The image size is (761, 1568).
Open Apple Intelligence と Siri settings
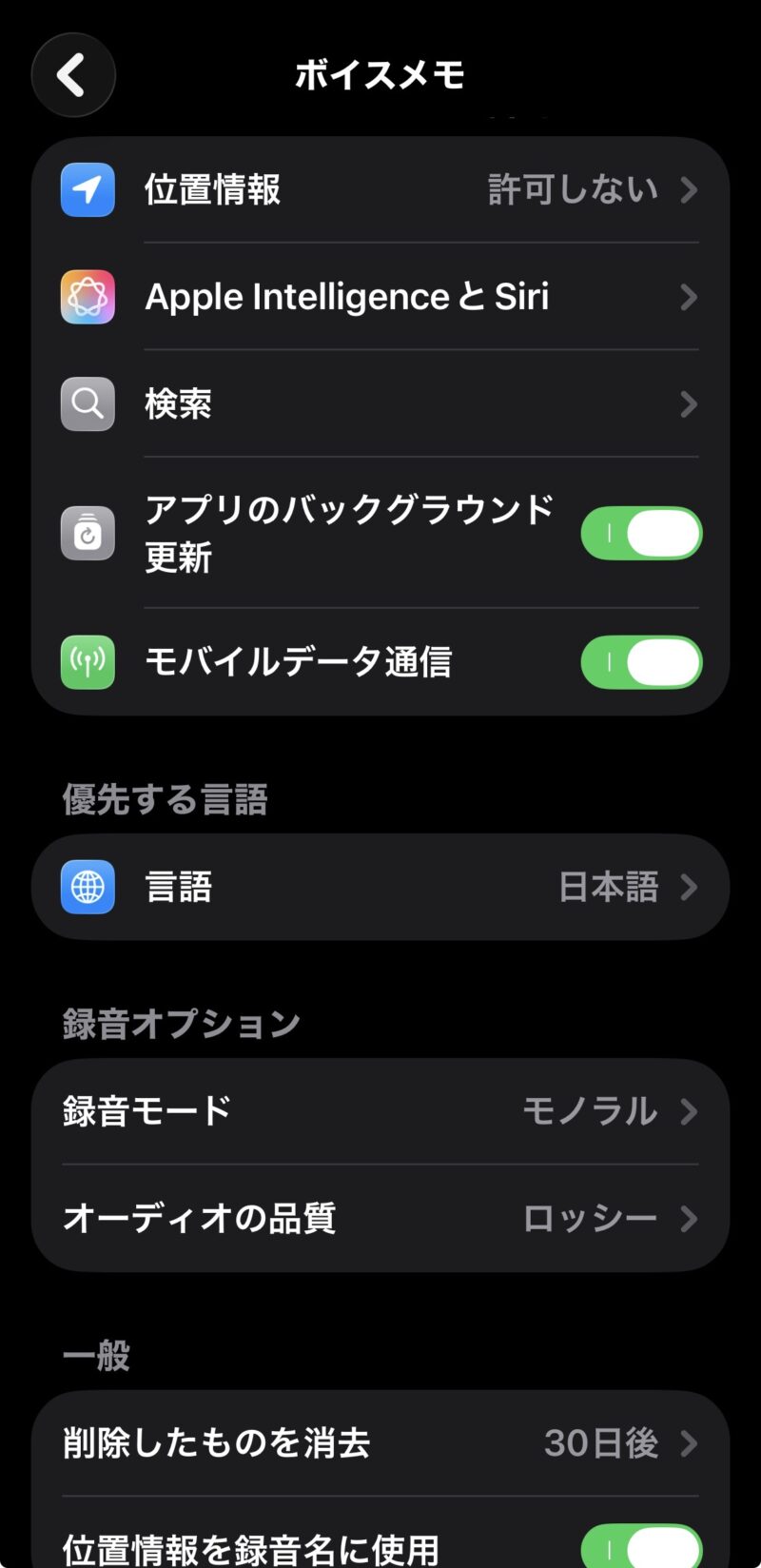point(380,297)
